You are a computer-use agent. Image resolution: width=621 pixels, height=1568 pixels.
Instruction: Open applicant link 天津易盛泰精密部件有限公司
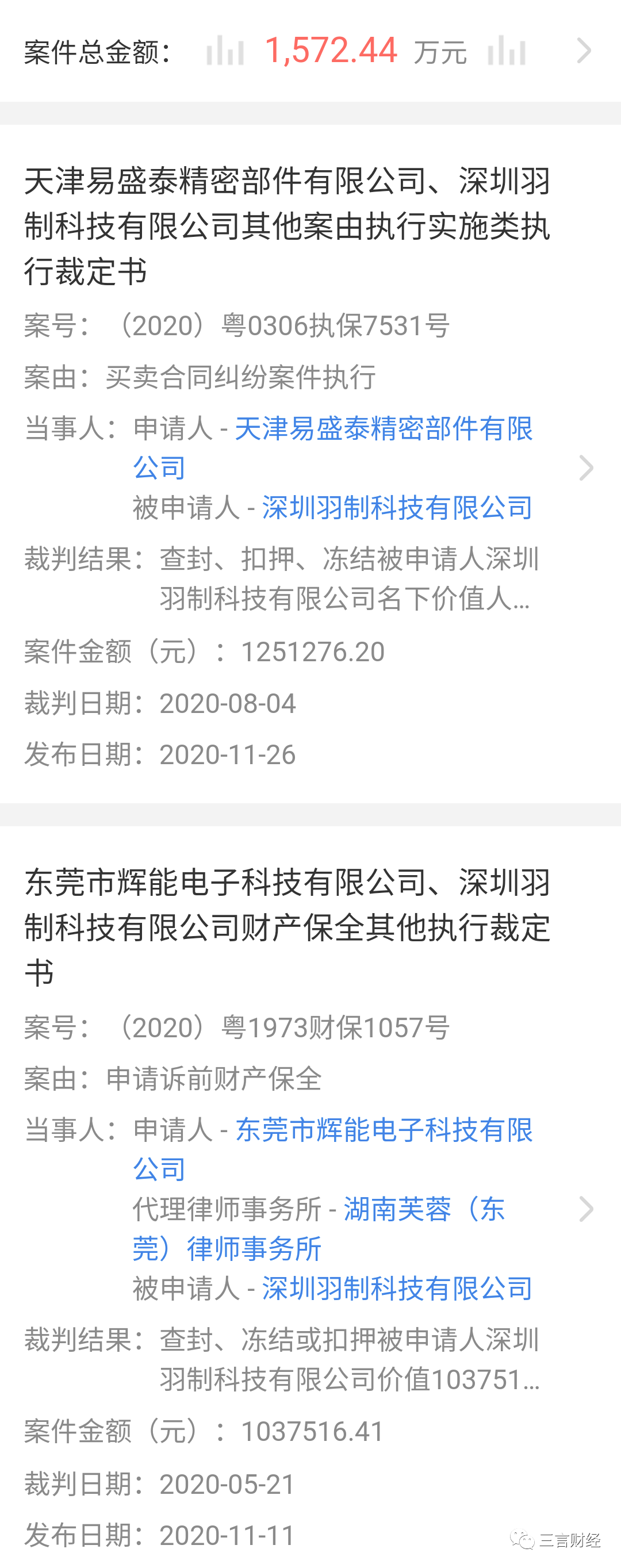click(x=384, y=429)
